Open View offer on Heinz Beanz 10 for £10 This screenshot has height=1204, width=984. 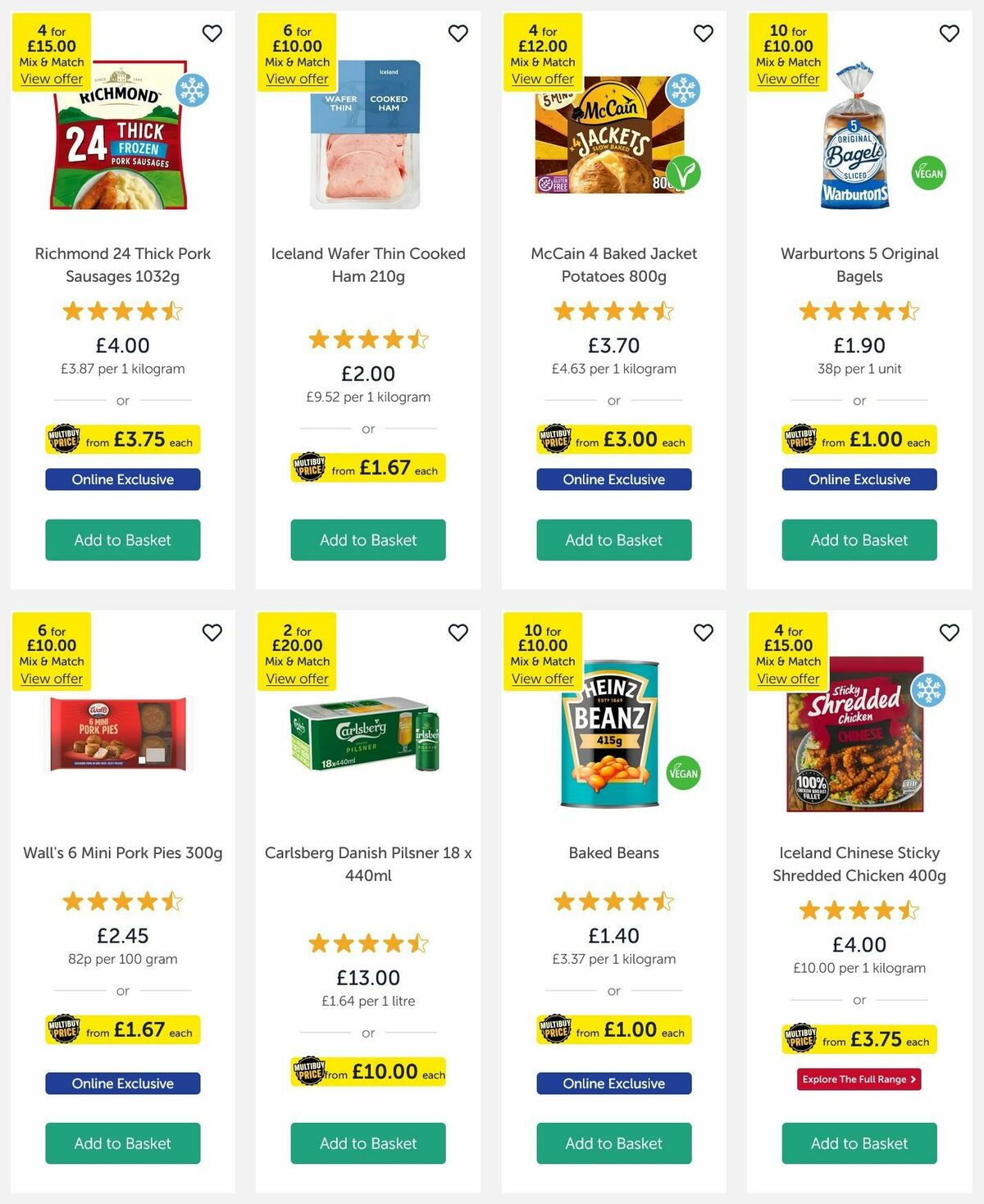[x=541, y=679]
